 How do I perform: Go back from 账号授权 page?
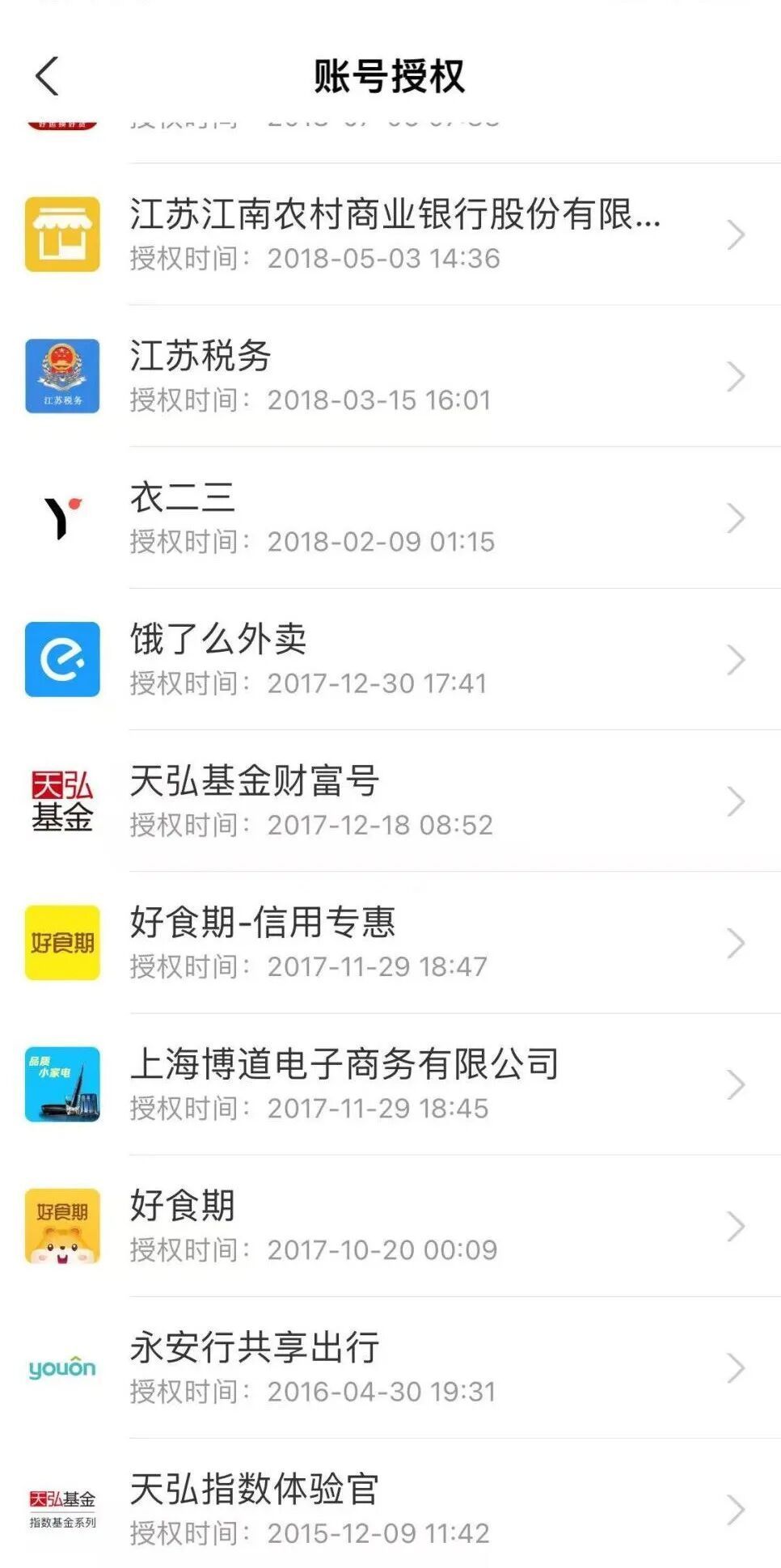coord(47,77)
